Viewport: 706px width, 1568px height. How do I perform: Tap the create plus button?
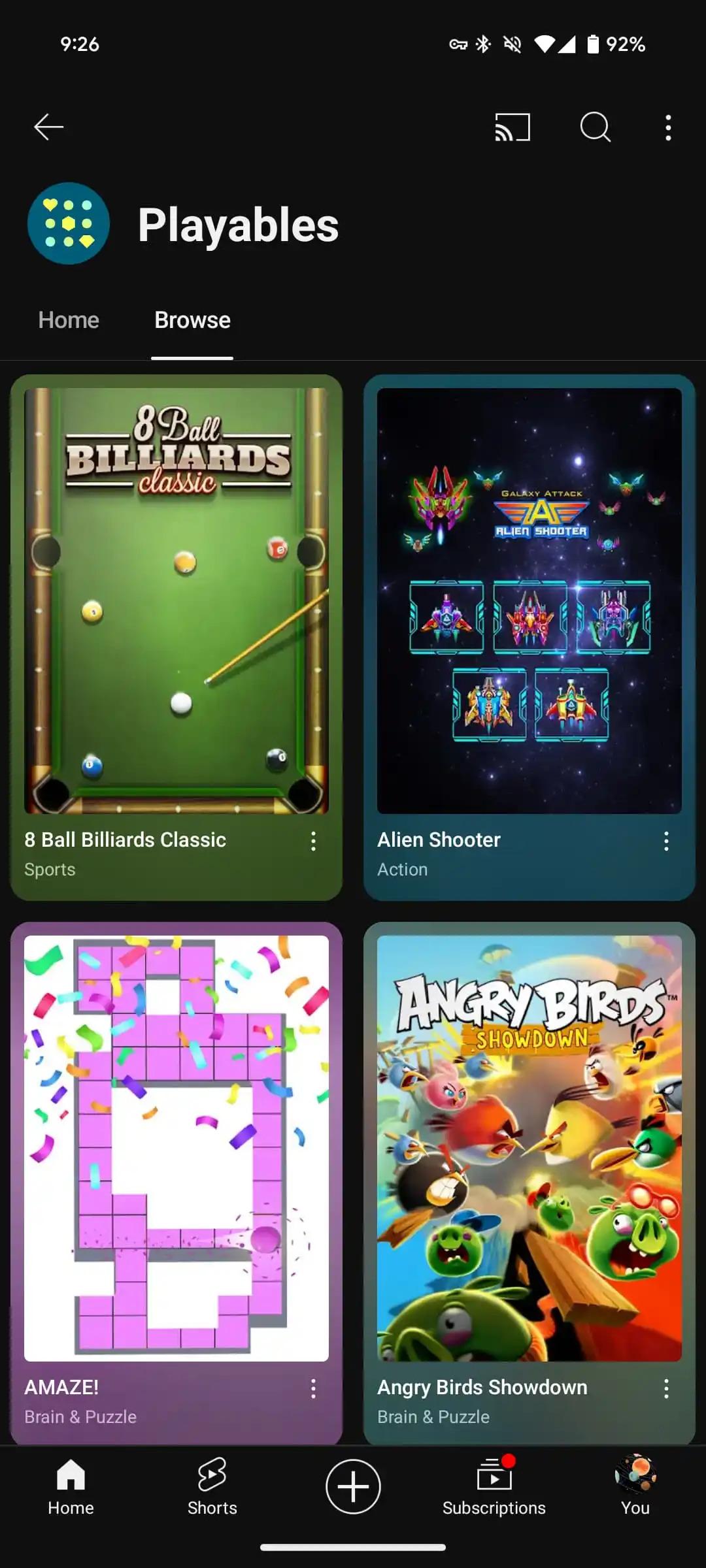tap(353, 1487)
